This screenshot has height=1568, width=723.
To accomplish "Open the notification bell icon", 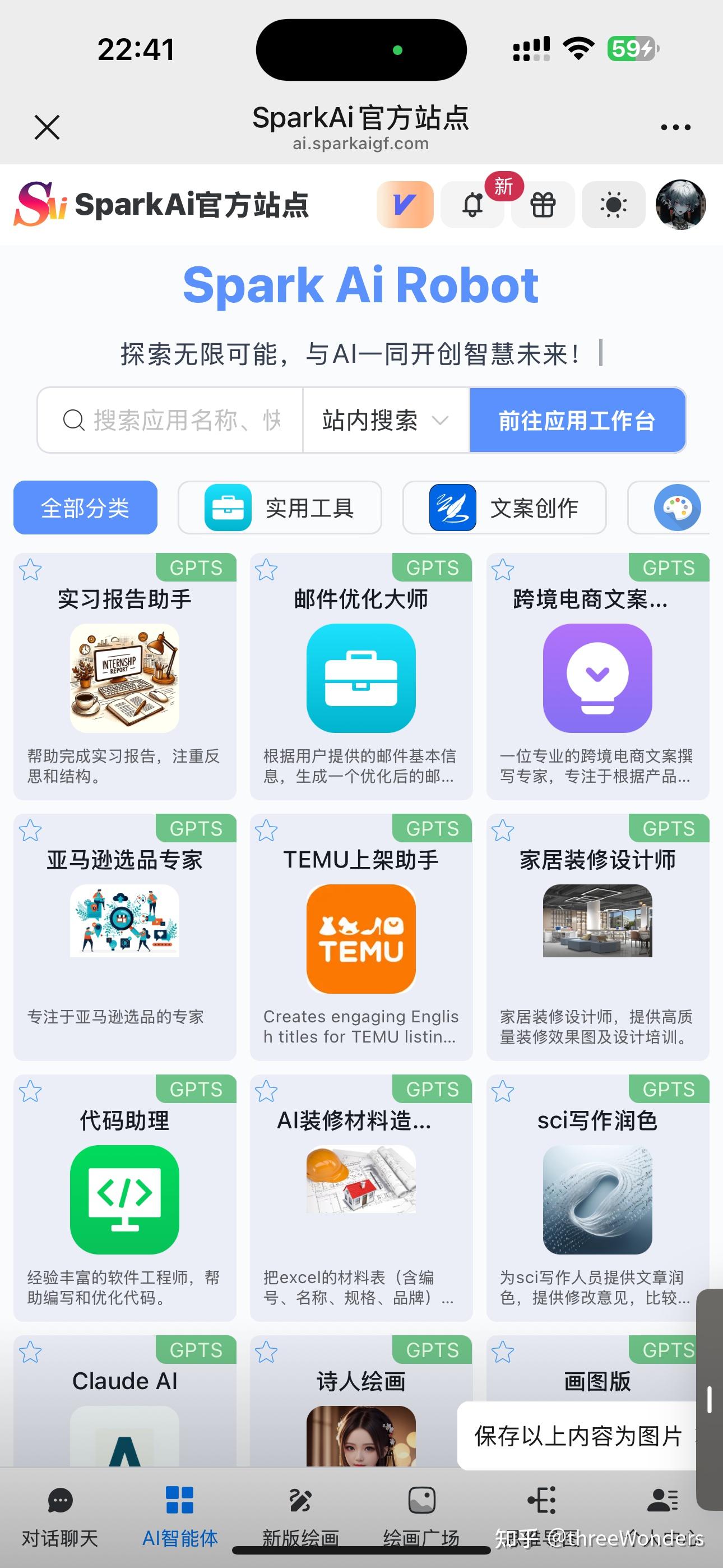I will [472, 205].
